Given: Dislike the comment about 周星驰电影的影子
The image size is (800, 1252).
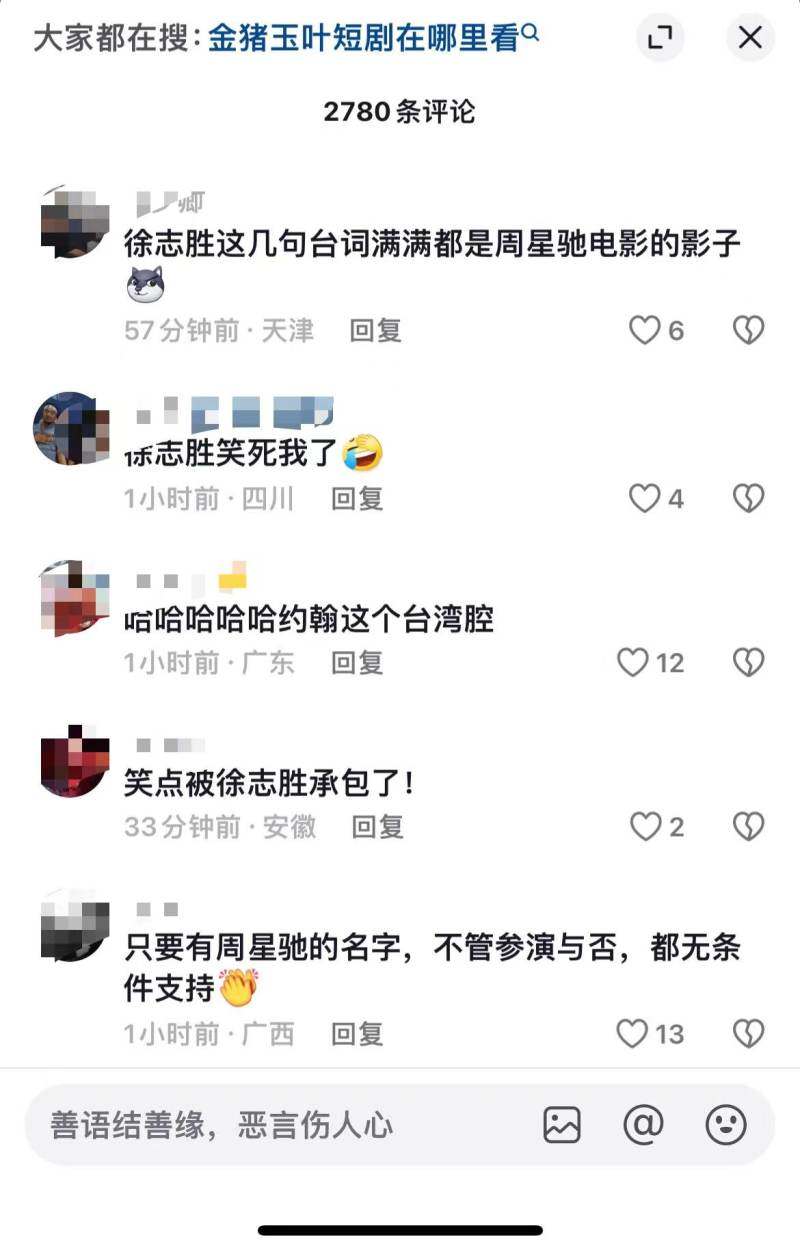Looking at the screenshot, I should pyautogui.click(x=749, y=330).
